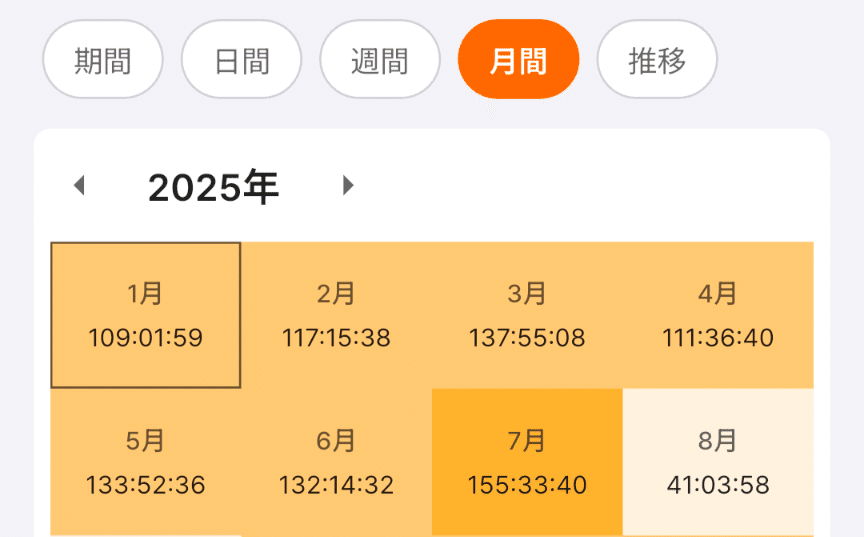View the 6月 month cell
The height and width of the screenshot is (537, 864).
pos(336,462)
